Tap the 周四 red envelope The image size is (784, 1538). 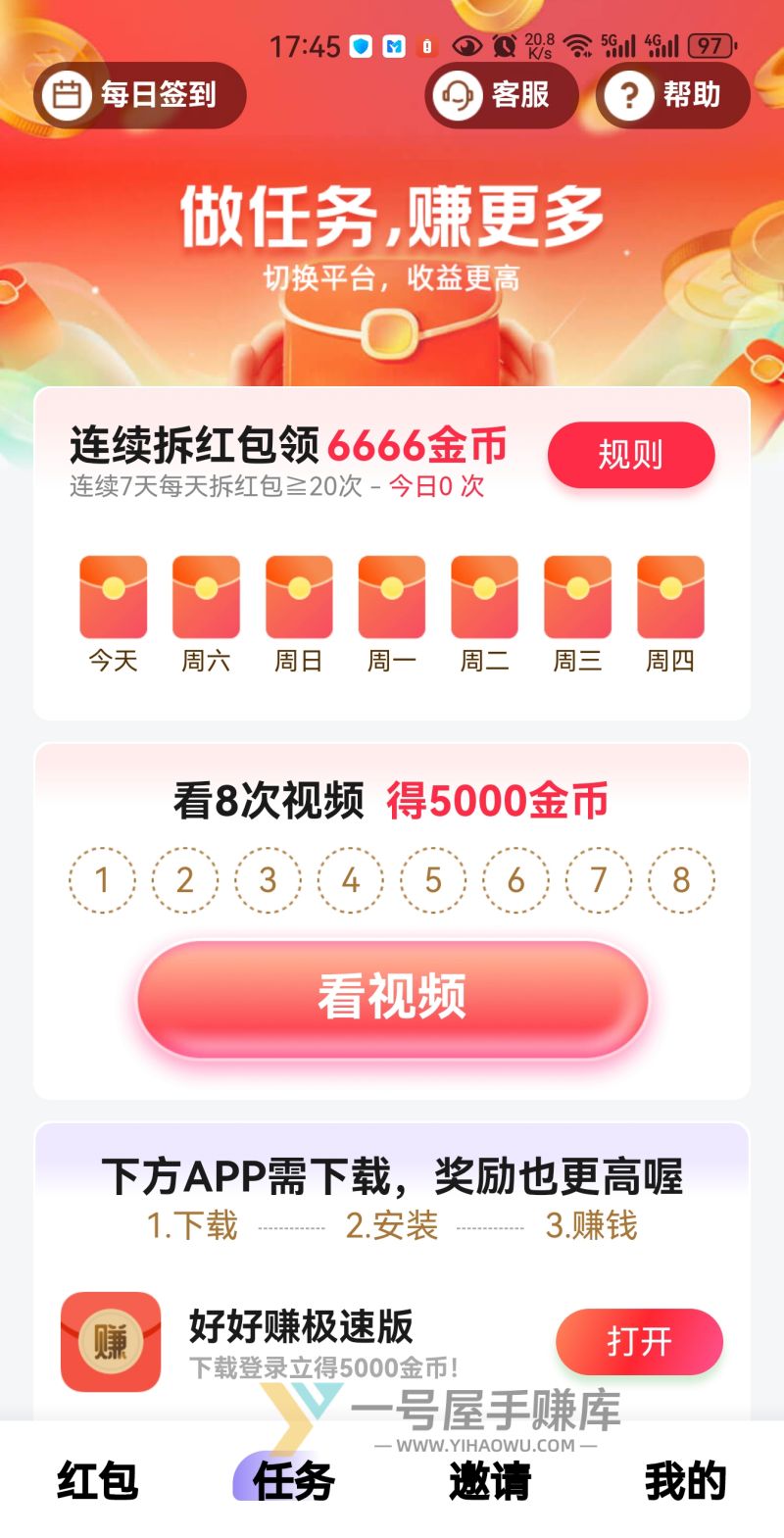[670, 598]
